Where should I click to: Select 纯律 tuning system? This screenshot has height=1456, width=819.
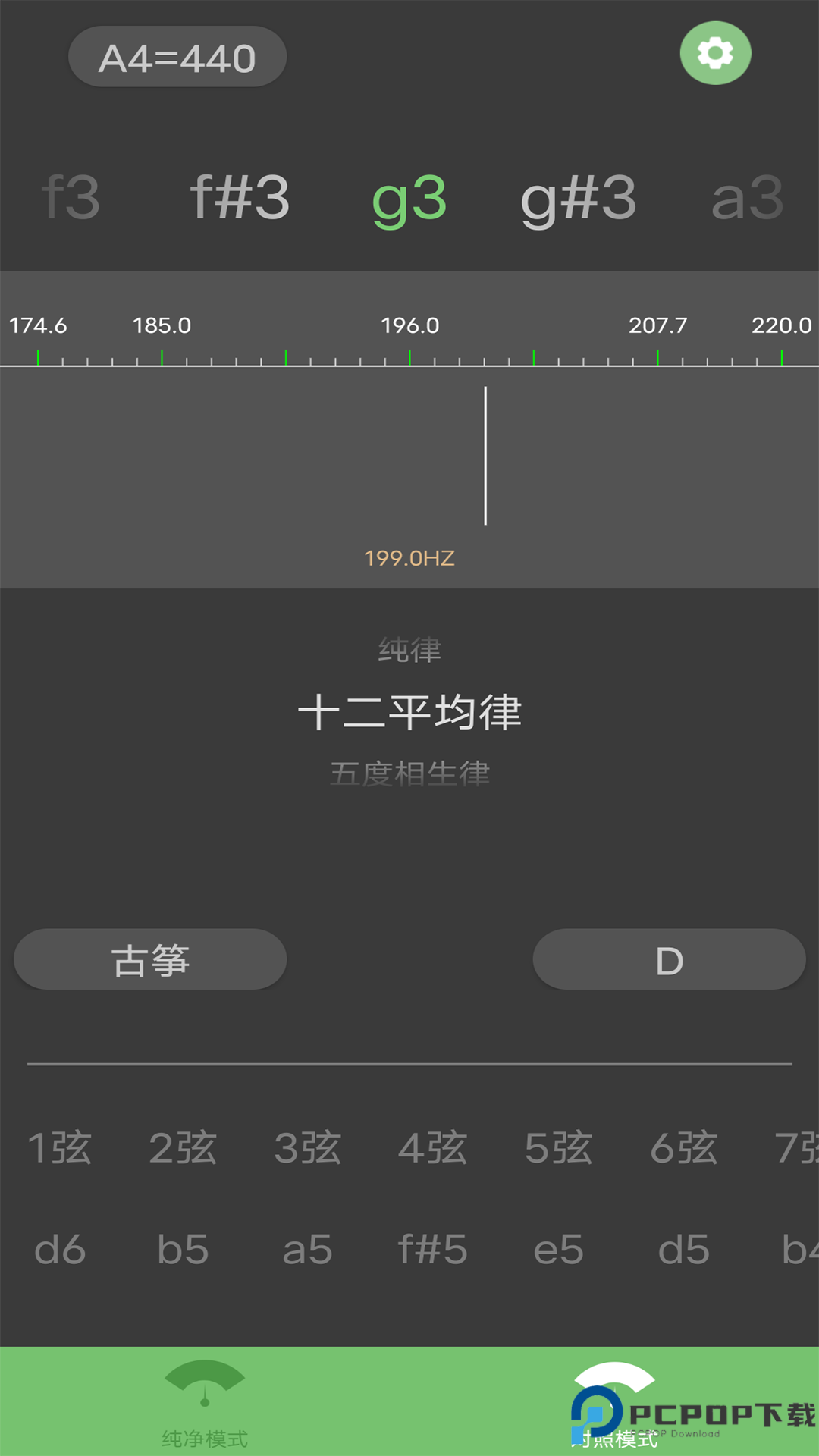pos(409,650)
